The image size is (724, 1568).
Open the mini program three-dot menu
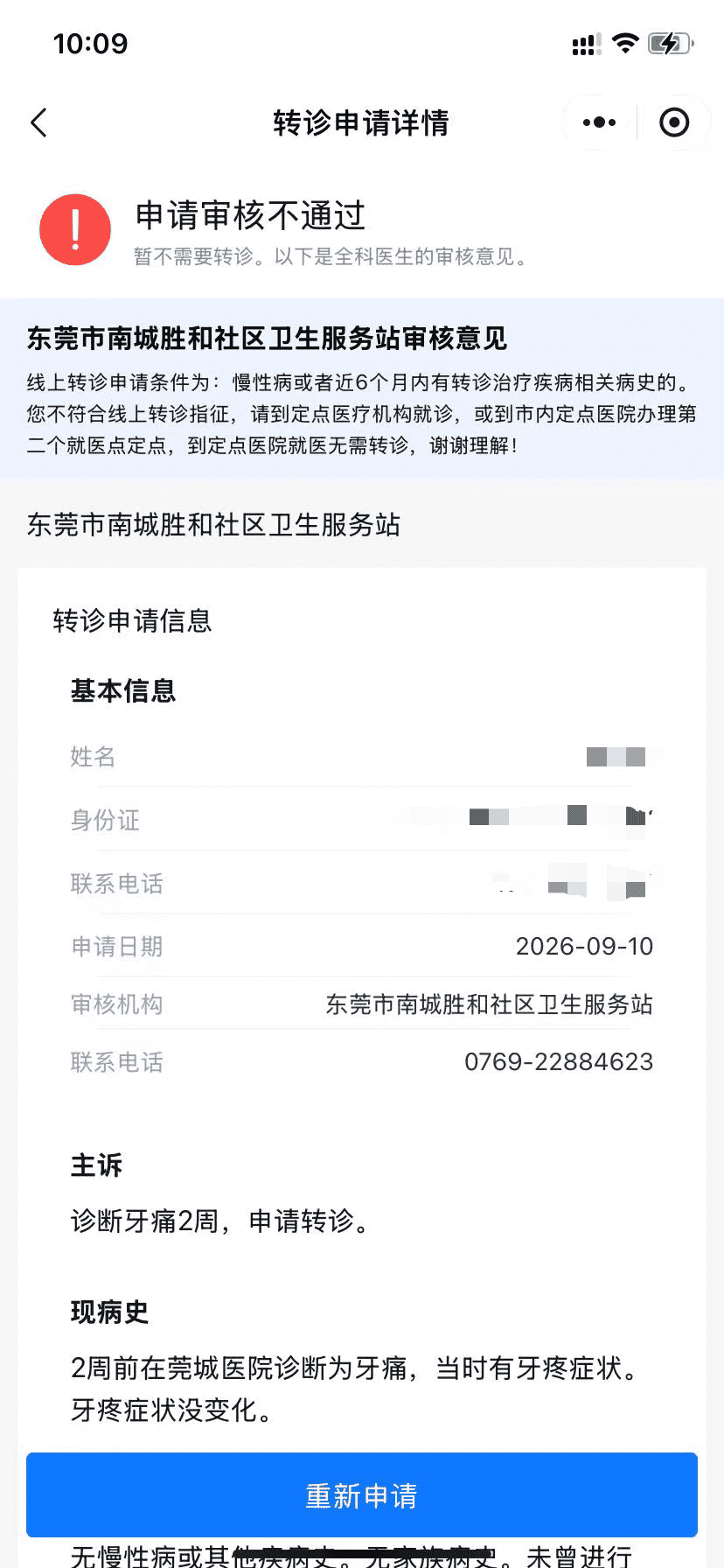tap(599, 122)
